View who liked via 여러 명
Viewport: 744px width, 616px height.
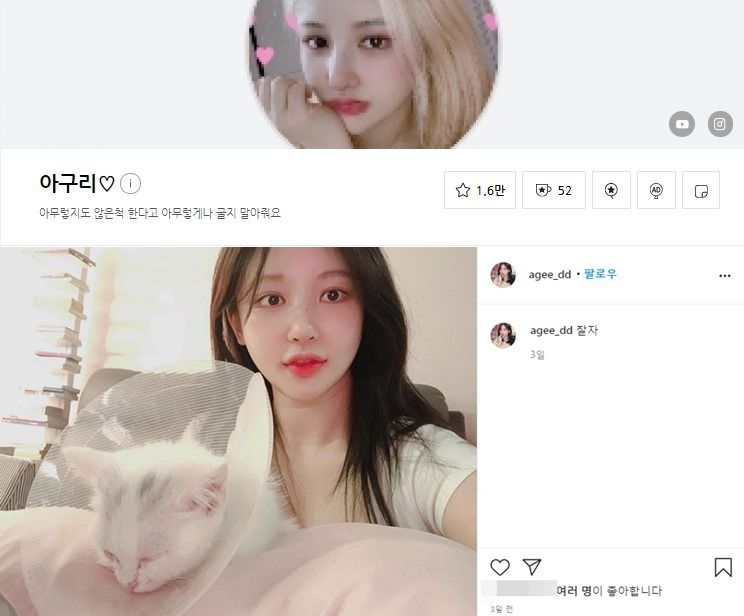click(x=574, y=591)
